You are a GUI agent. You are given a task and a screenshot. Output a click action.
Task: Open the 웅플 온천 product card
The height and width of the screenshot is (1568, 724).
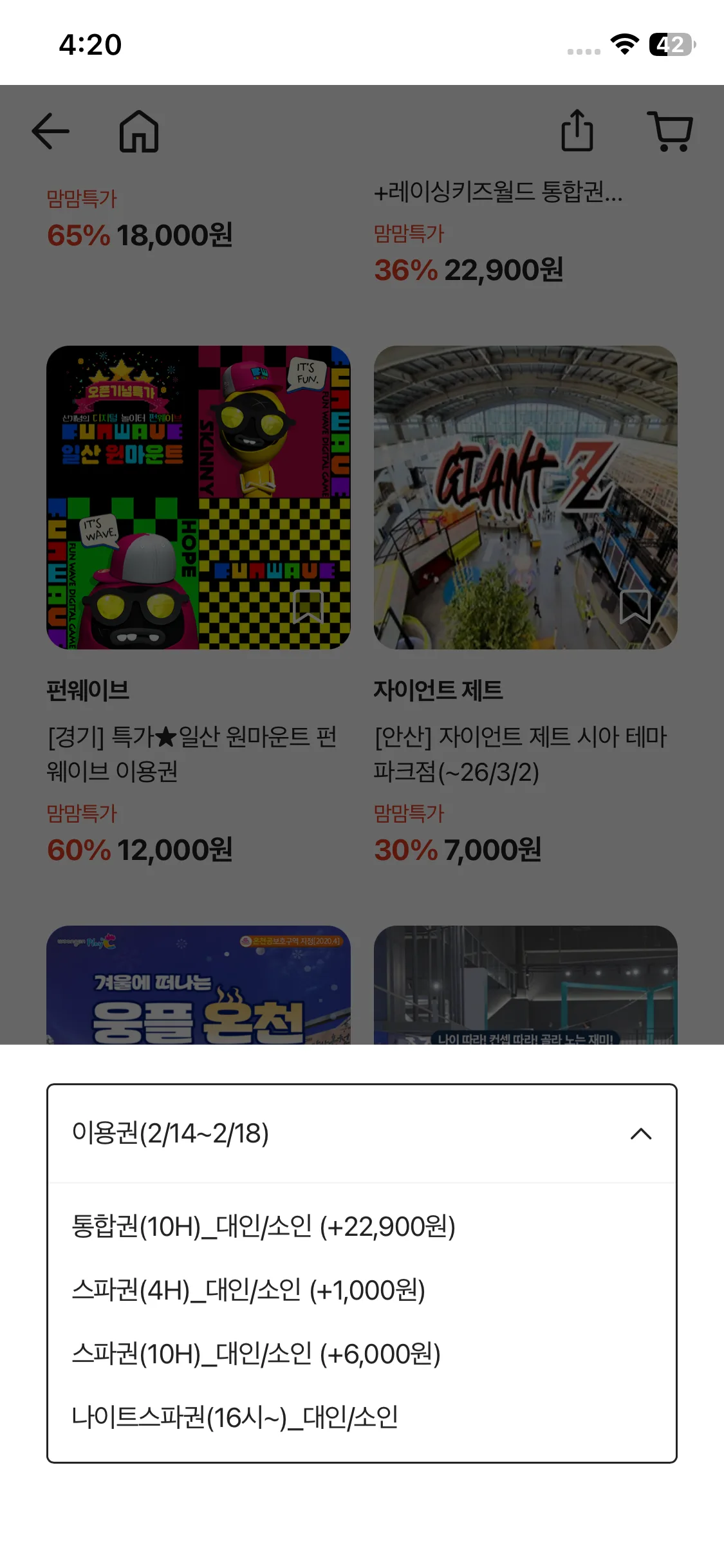[x=198, y=985]
